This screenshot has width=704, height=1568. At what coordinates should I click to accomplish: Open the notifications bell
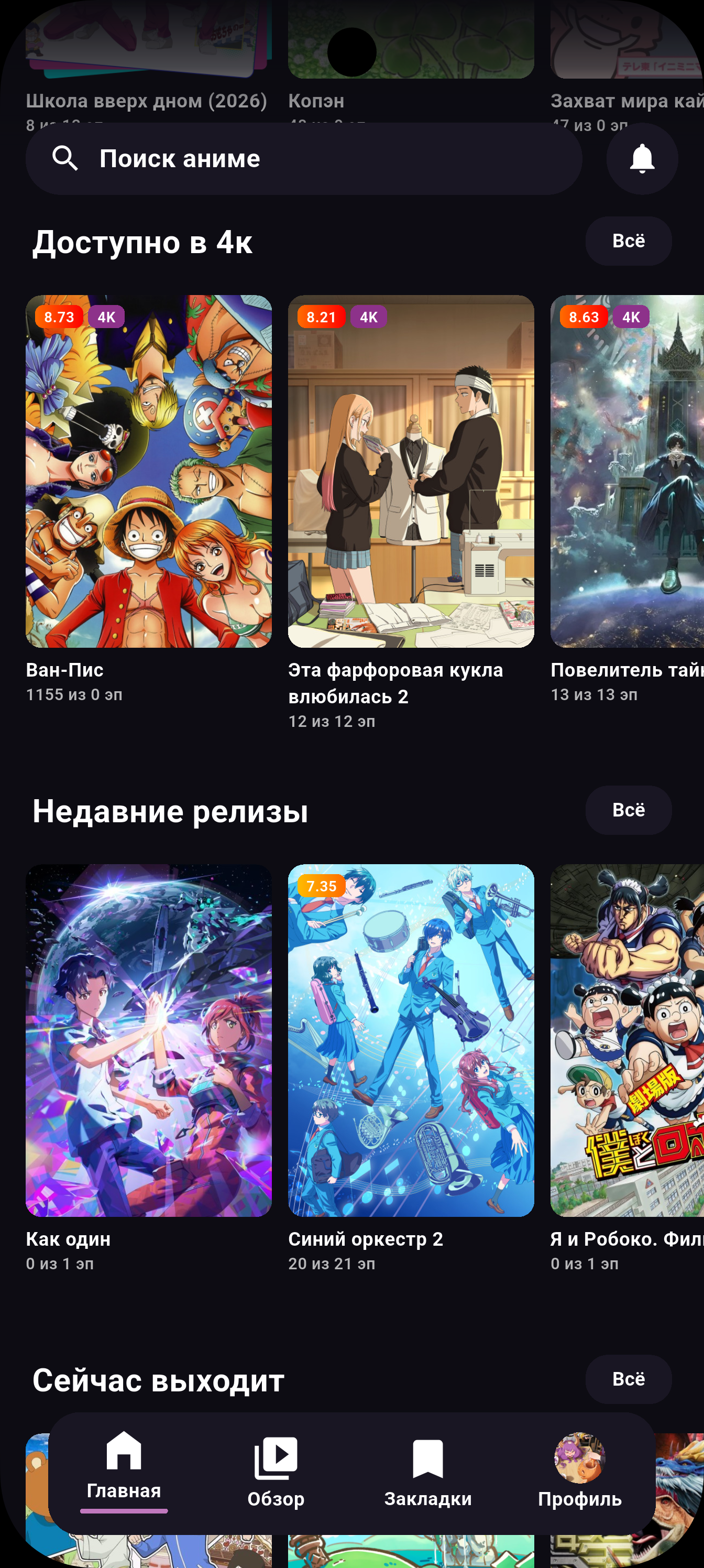click(641, 159)
